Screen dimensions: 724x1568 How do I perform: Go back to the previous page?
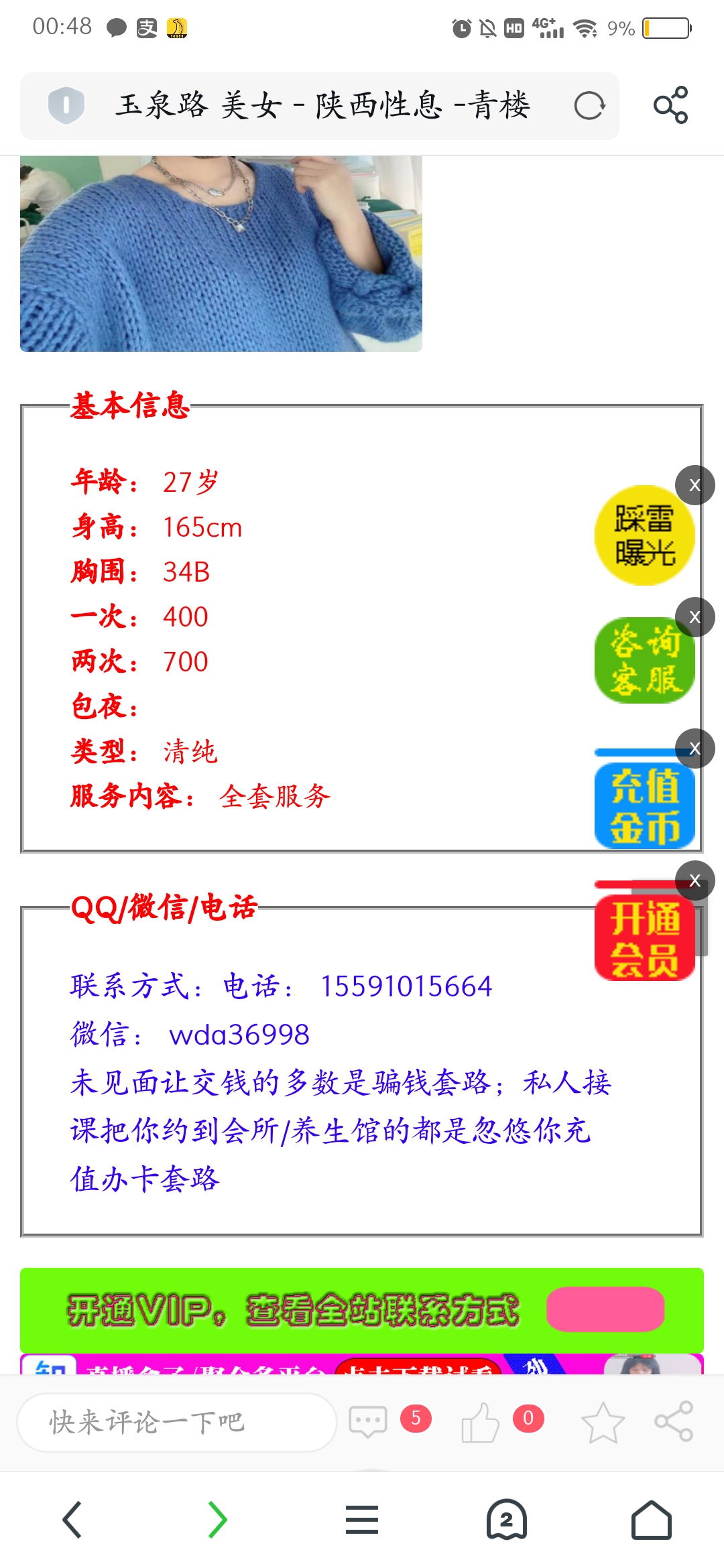72,1520
